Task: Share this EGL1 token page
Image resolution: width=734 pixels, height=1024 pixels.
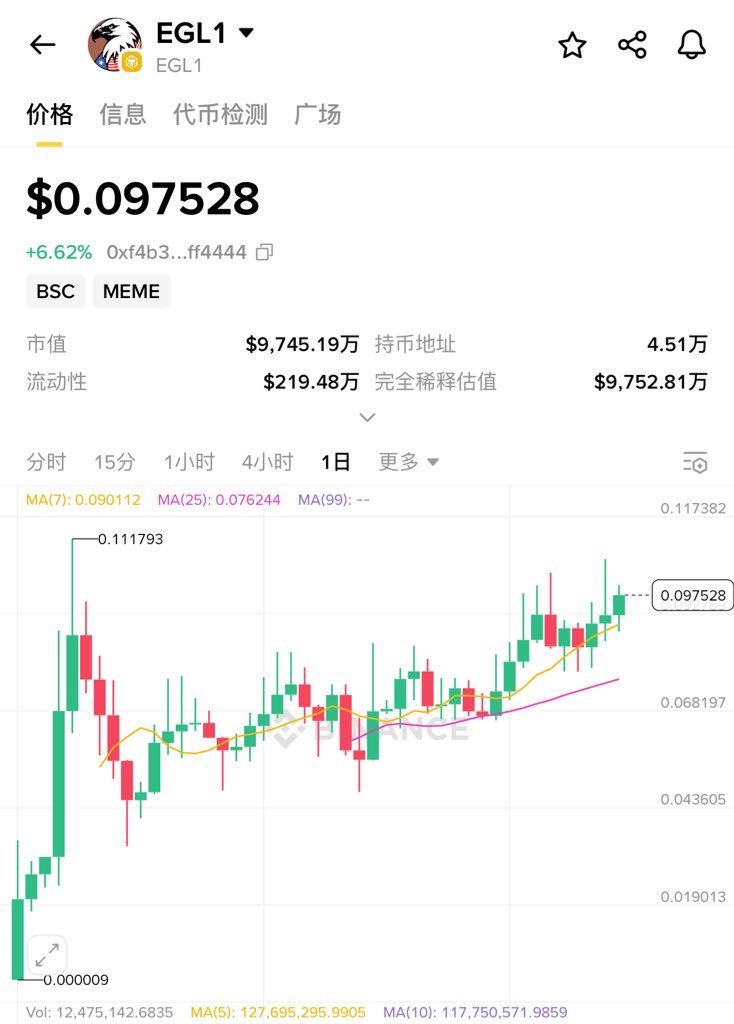Action: [632, 45]
